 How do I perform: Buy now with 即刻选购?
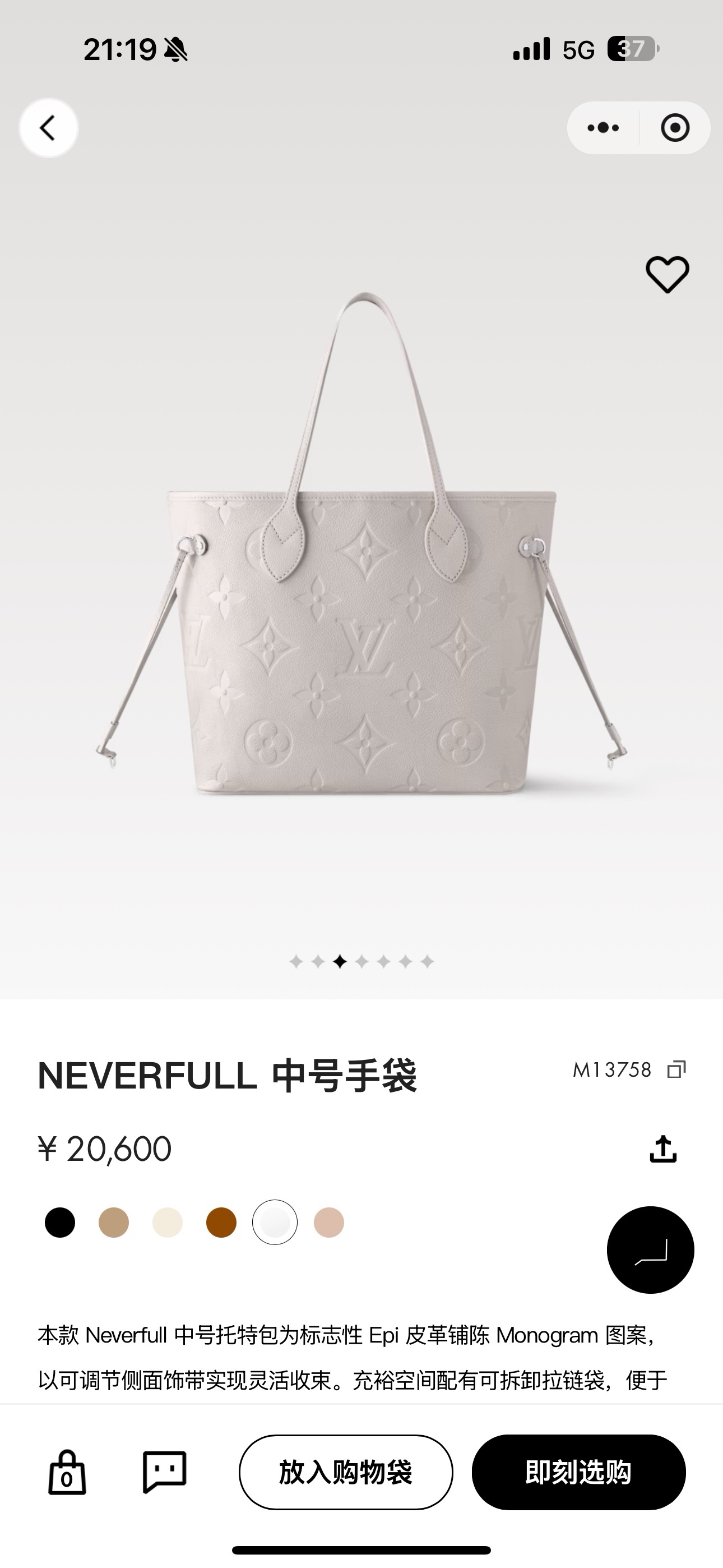point(578,1473)
